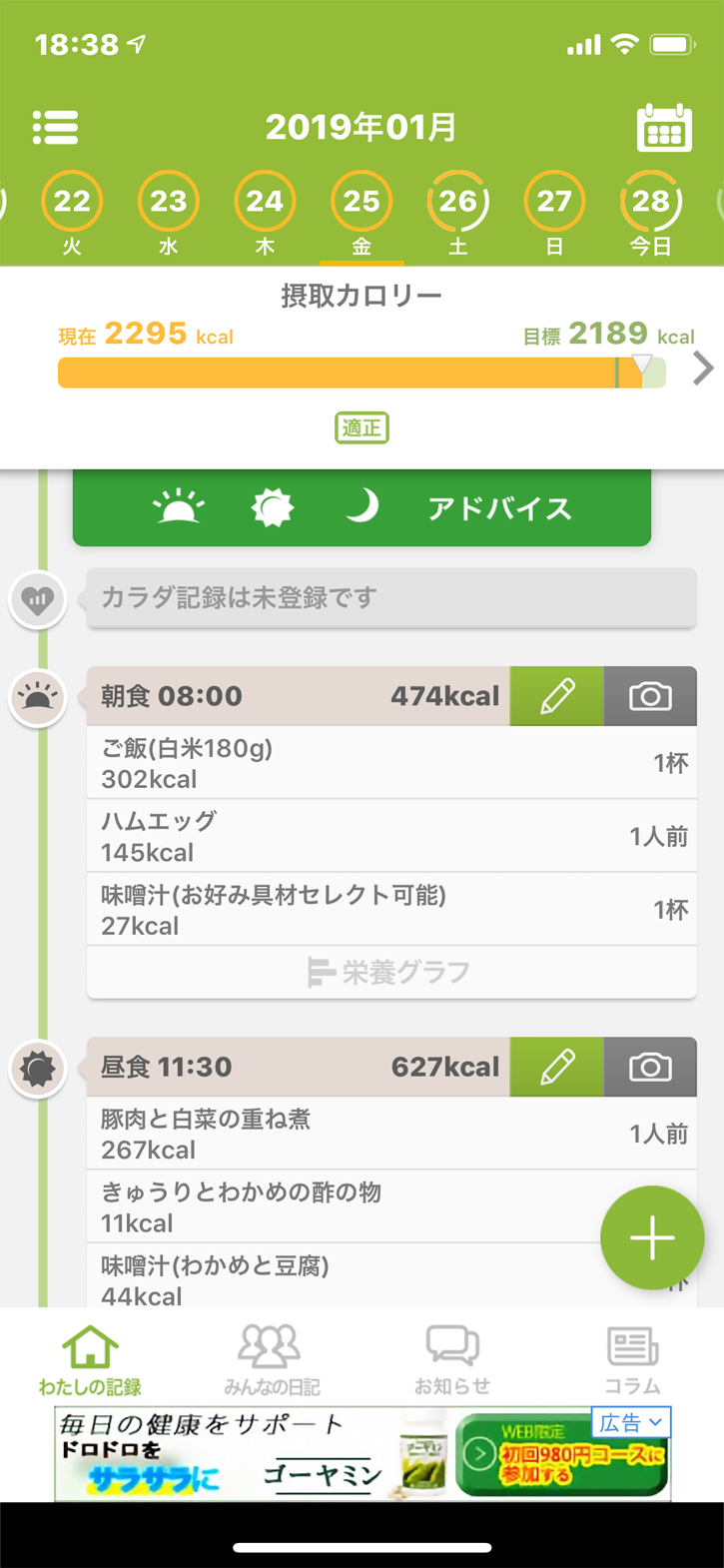
Task: Expand calorie details with the chevron arrow
Action: (703, 369)
